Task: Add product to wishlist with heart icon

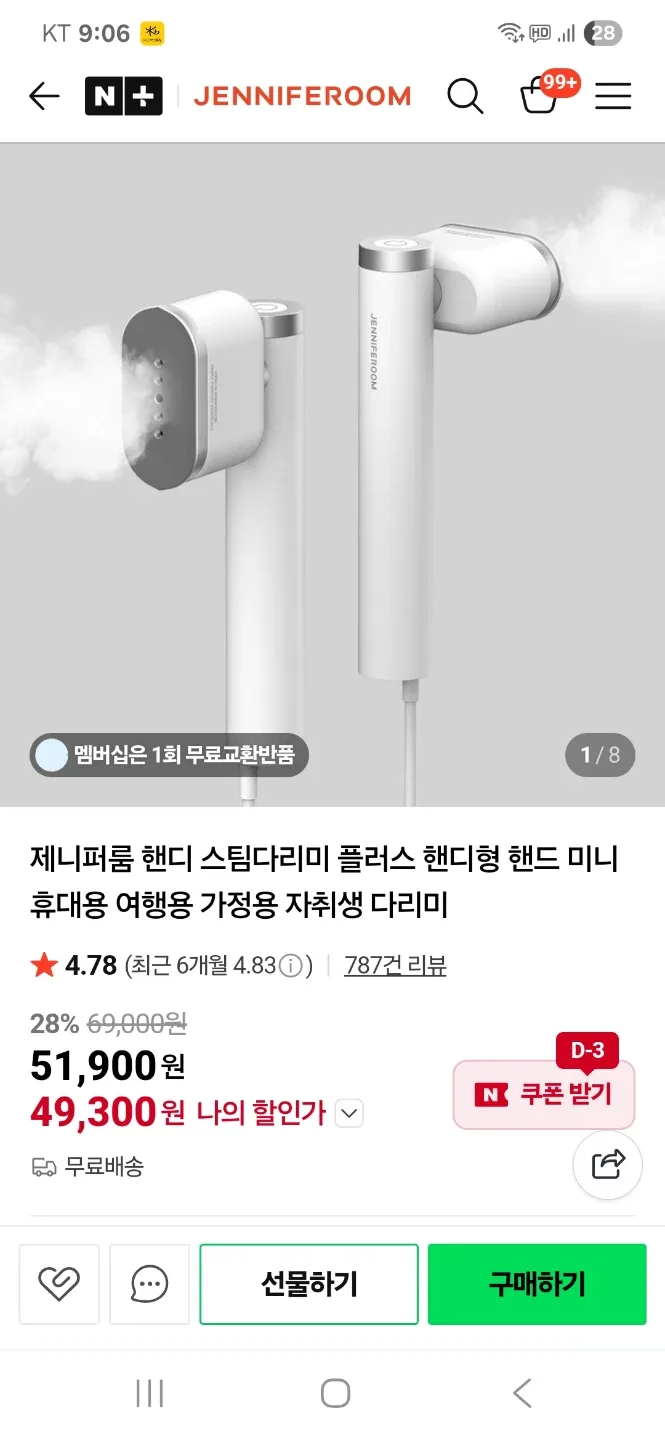Action: 59,1284
